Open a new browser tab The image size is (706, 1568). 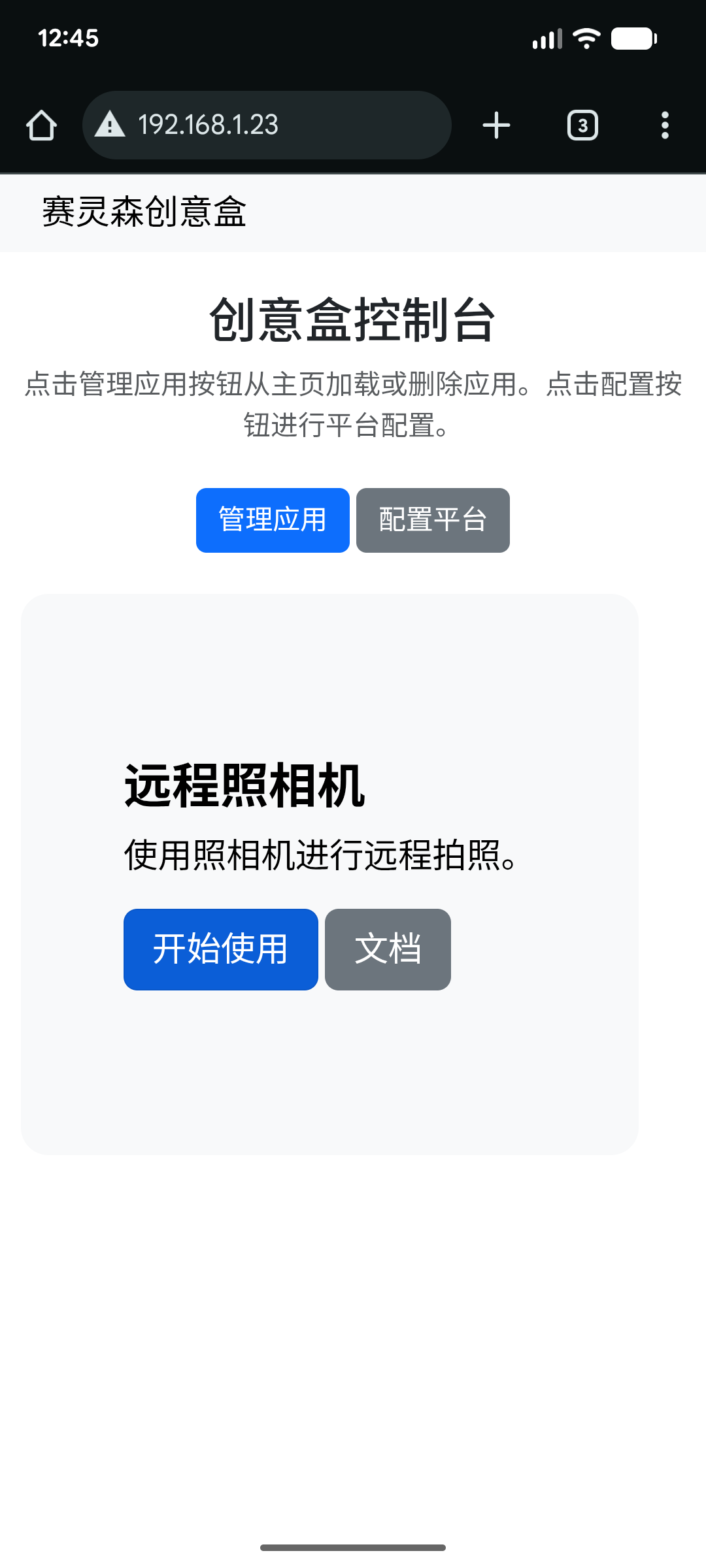click(496, 125)
